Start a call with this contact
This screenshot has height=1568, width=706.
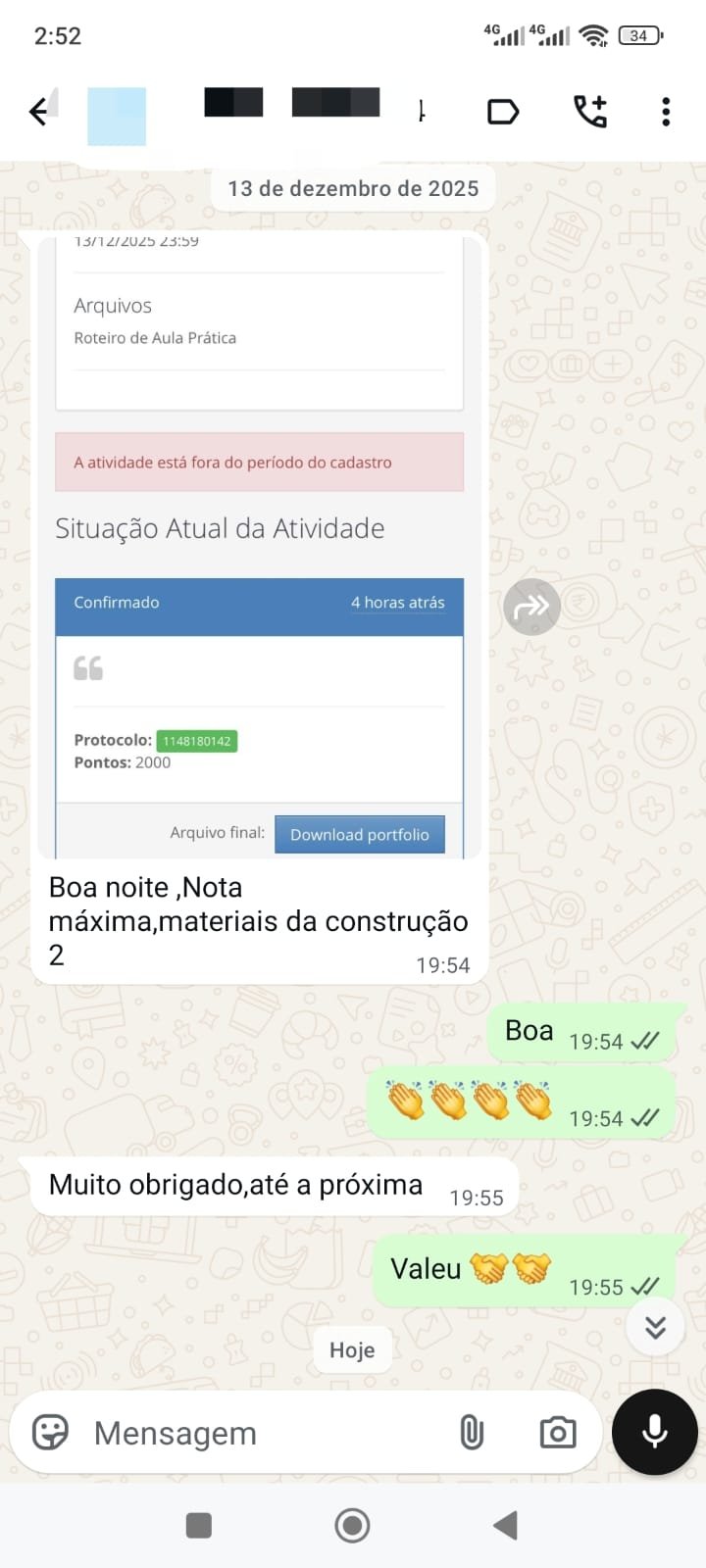[x=590, y=112]
